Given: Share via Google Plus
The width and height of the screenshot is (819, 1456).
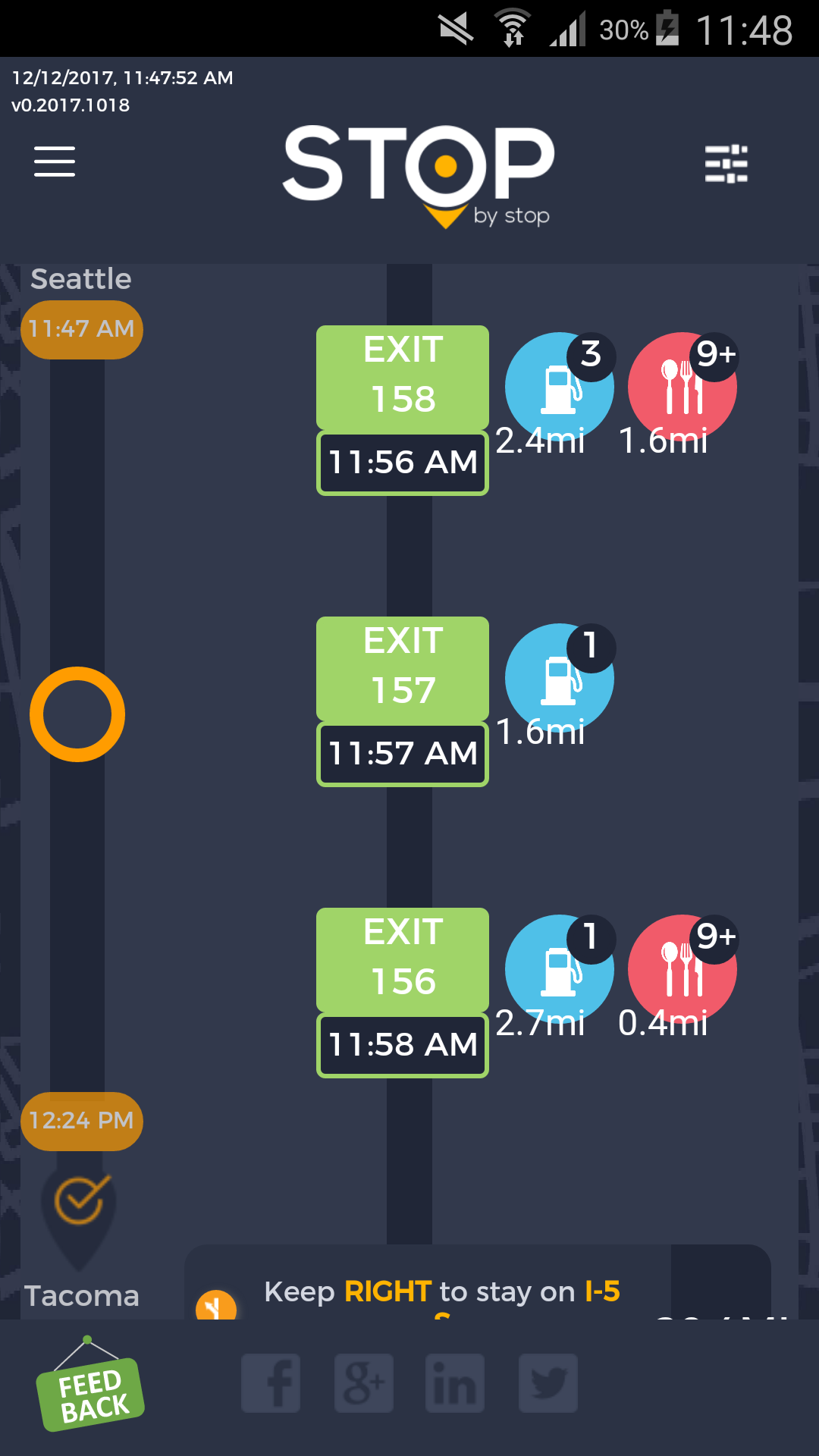Looking at the screenshot, I should (364, 1383).
